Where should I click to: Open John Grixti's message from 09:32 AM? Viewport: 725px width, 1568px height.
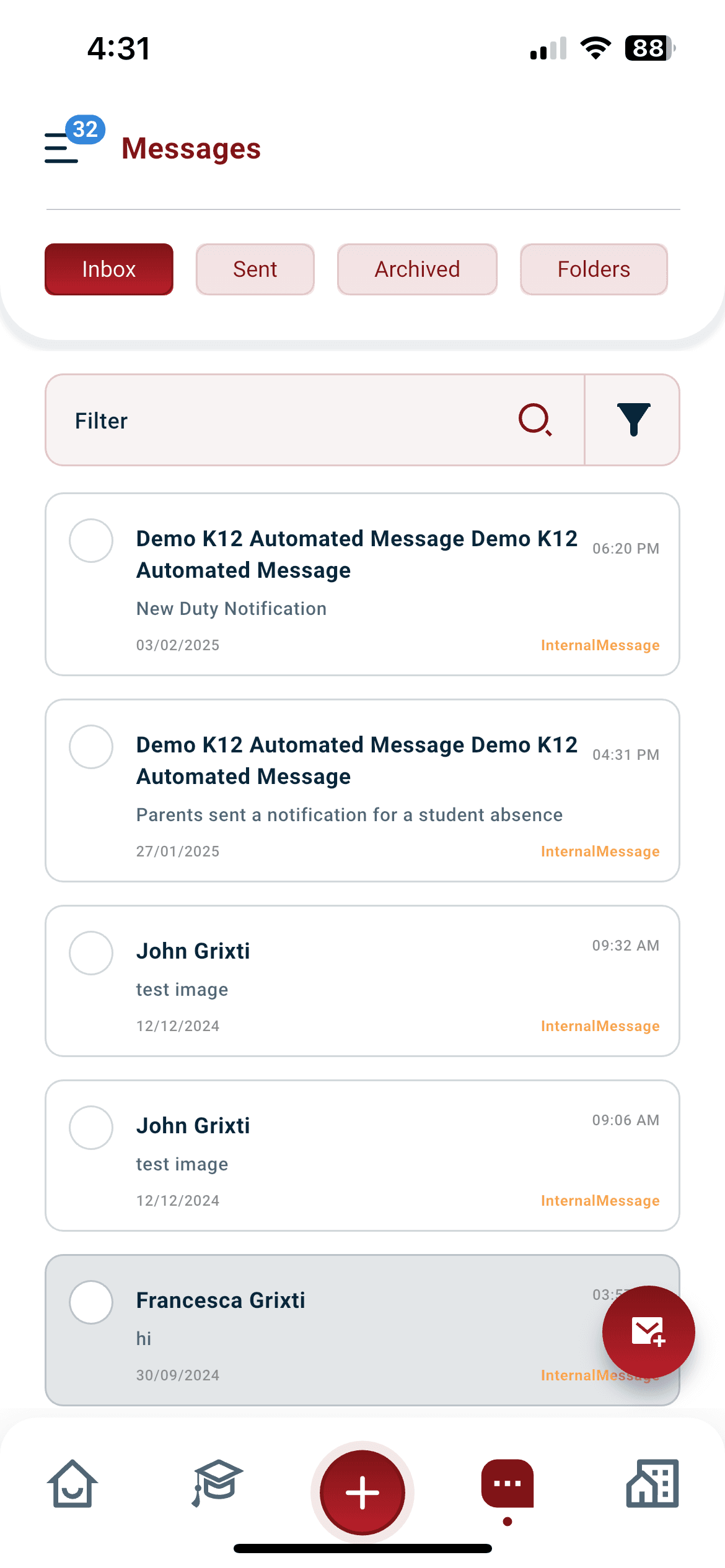362,981
